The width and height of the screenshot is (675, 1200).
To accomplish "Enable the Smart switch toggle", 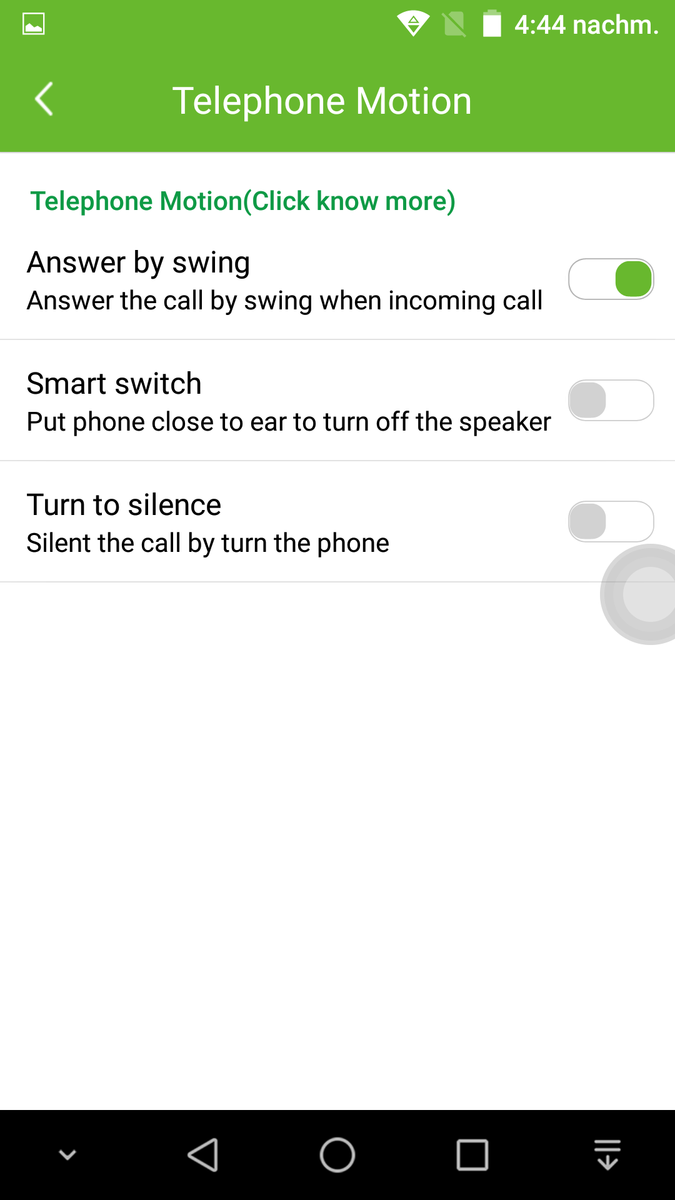I will tap(611, 401).
